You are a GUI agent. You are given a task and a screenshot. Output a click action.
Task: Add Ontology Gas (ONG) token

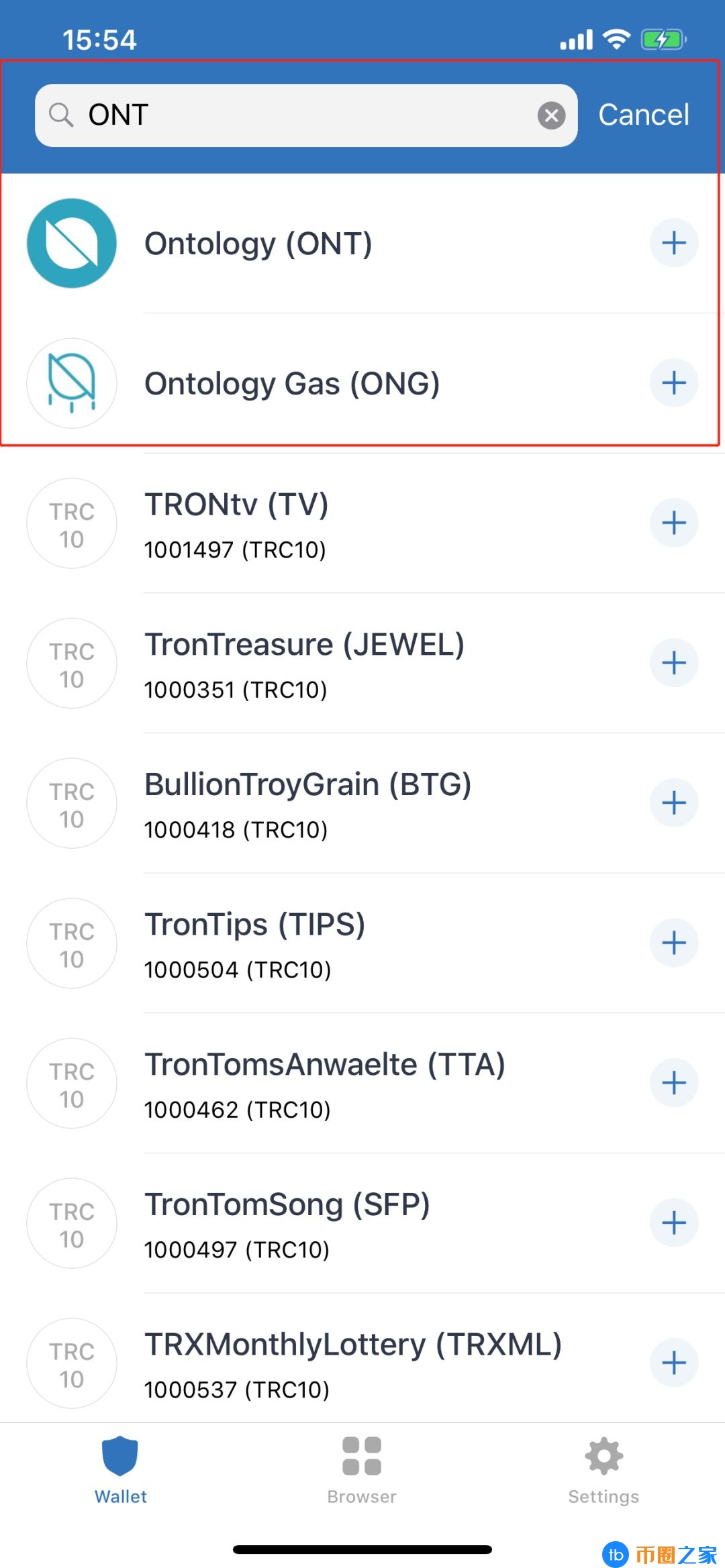point(673,383)
